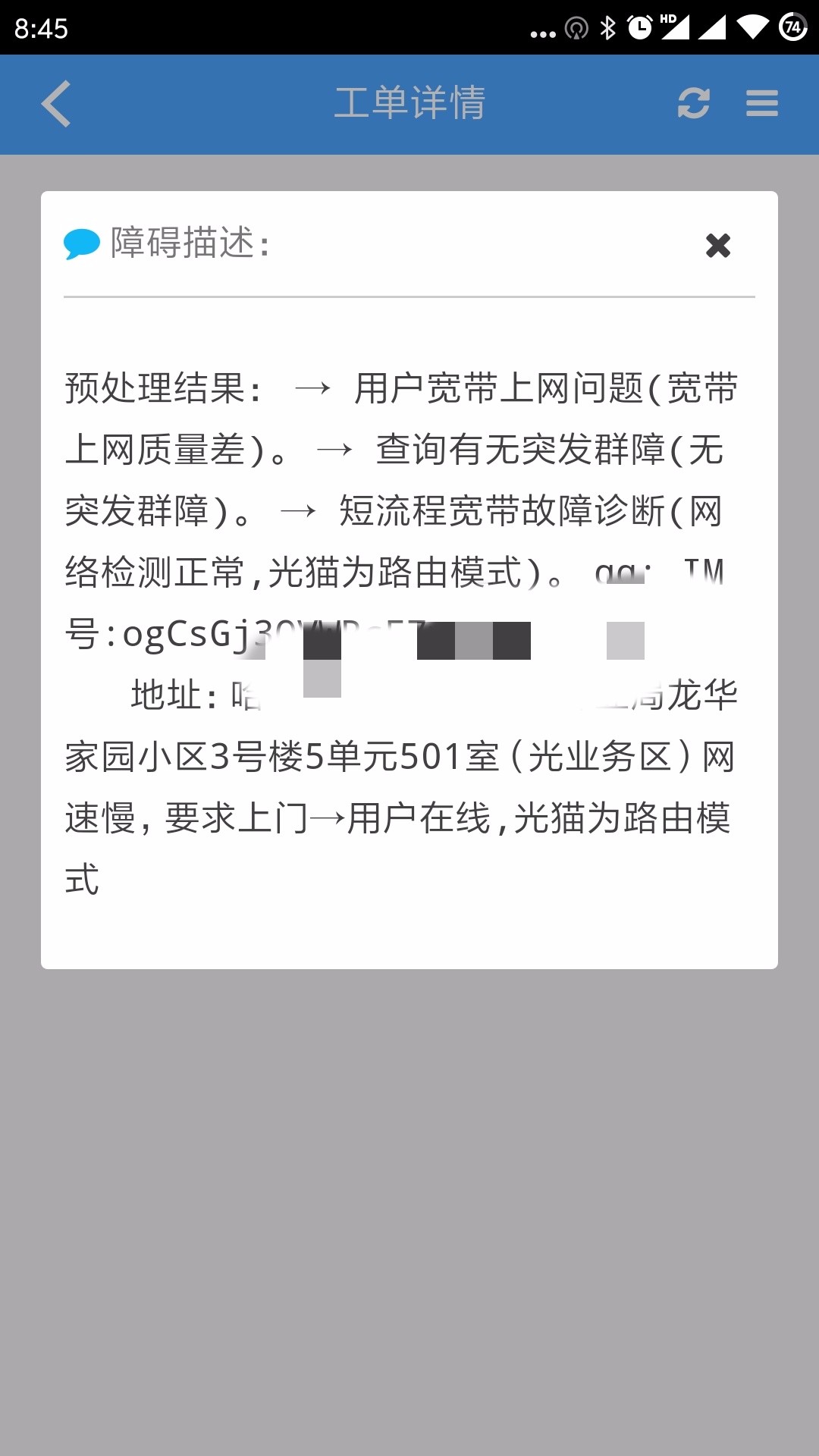
Task: Close the 障碍描述 dialog
Action: [717, 246]
